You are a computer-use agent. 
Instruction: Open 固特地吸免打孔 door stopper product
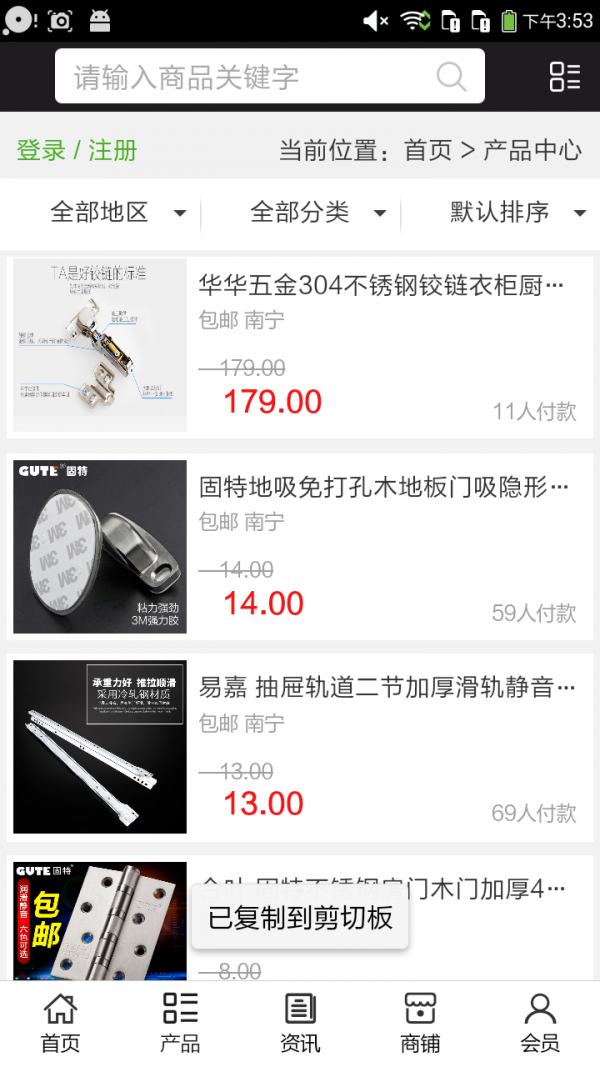coord(300,547)
